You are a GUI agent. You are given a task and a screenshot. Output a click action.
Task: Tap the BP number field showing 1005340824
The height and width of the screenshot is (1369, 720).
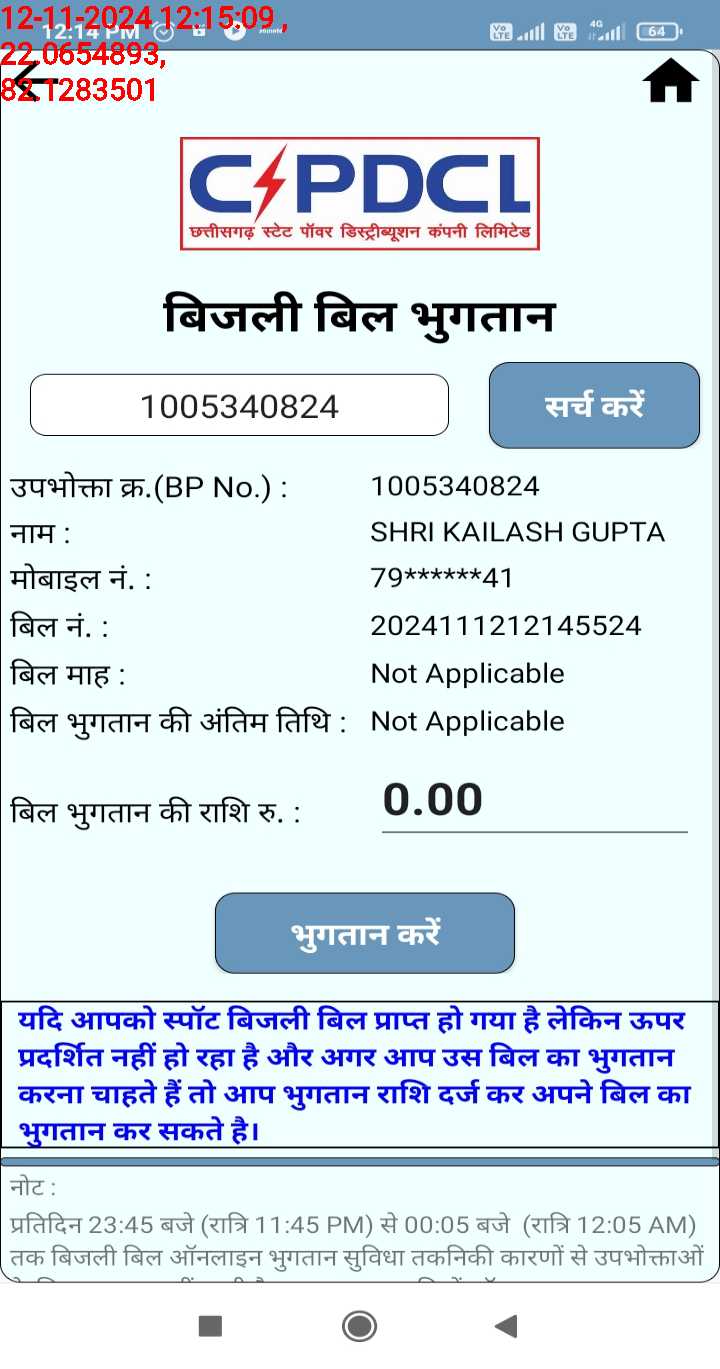(x=239, y=405)
